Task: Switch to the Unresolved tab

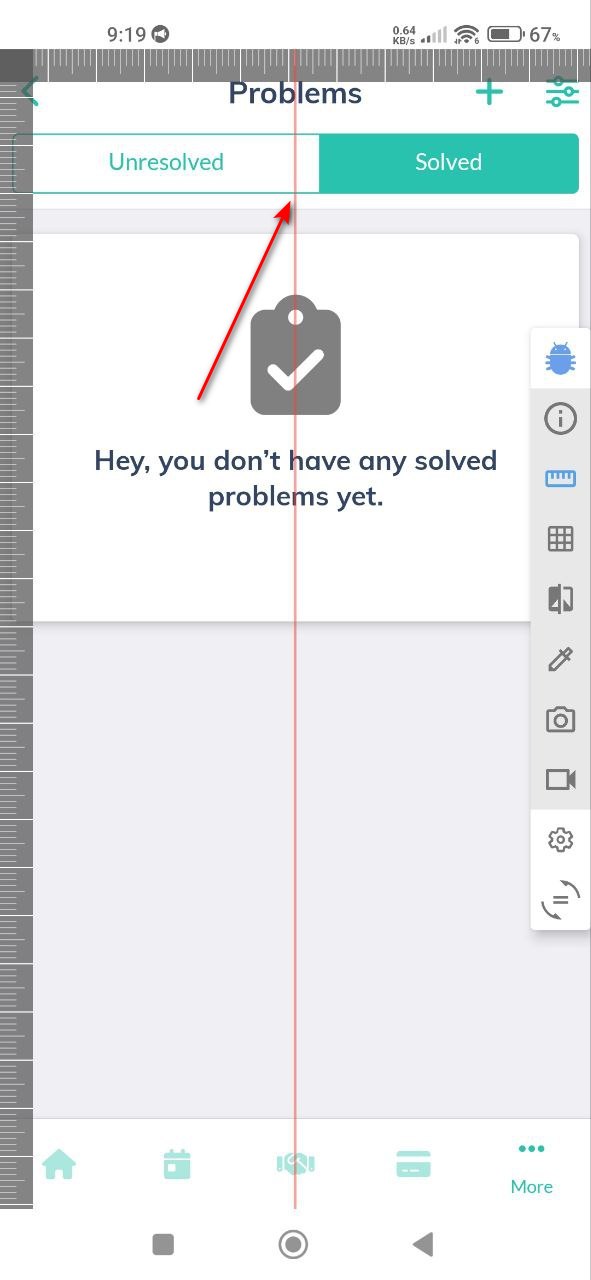Action: point(166,163)
